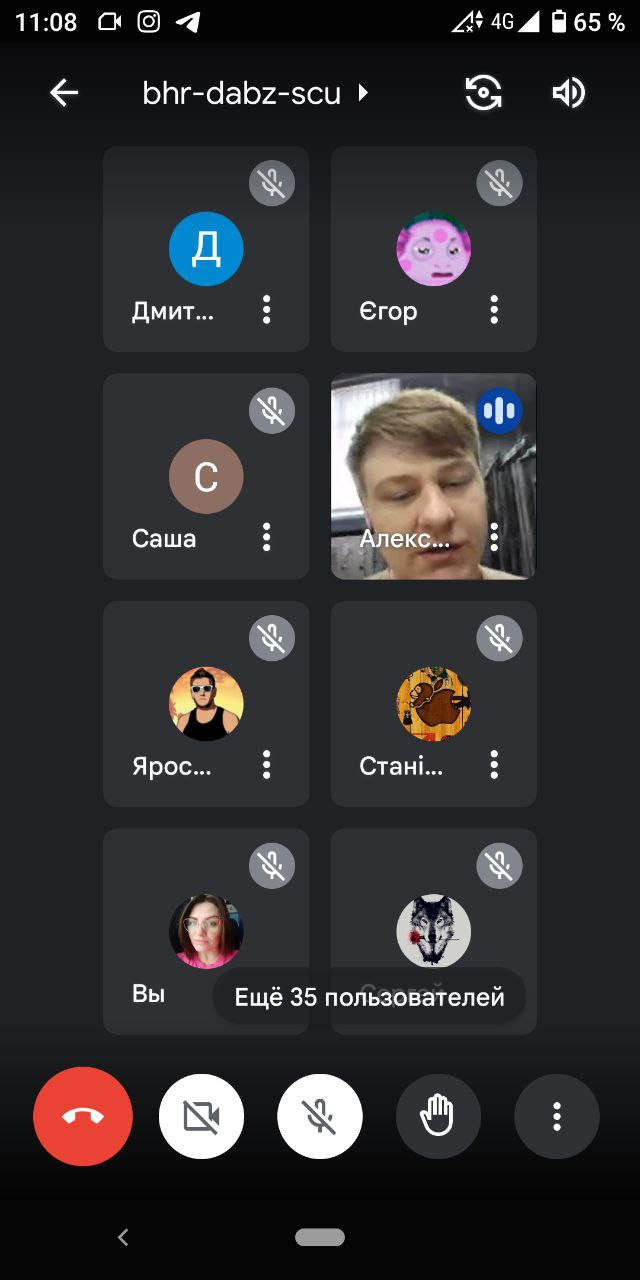Raise your hand
The height and width of the screenshot is (1280, 640).
(438, 1116)
